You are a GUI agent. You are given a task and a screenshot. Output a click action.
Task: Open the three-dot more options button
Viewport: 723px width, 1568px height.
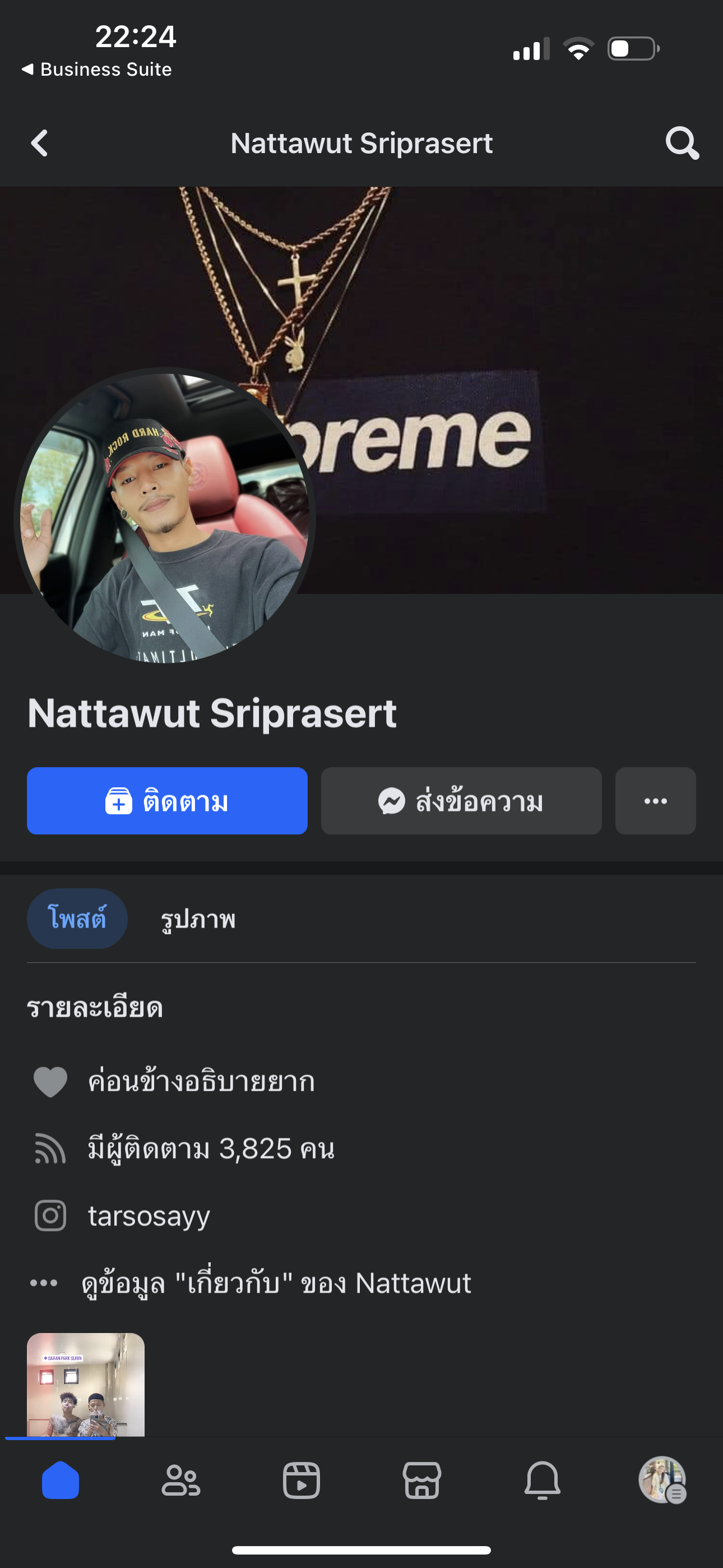click(655, 801)
